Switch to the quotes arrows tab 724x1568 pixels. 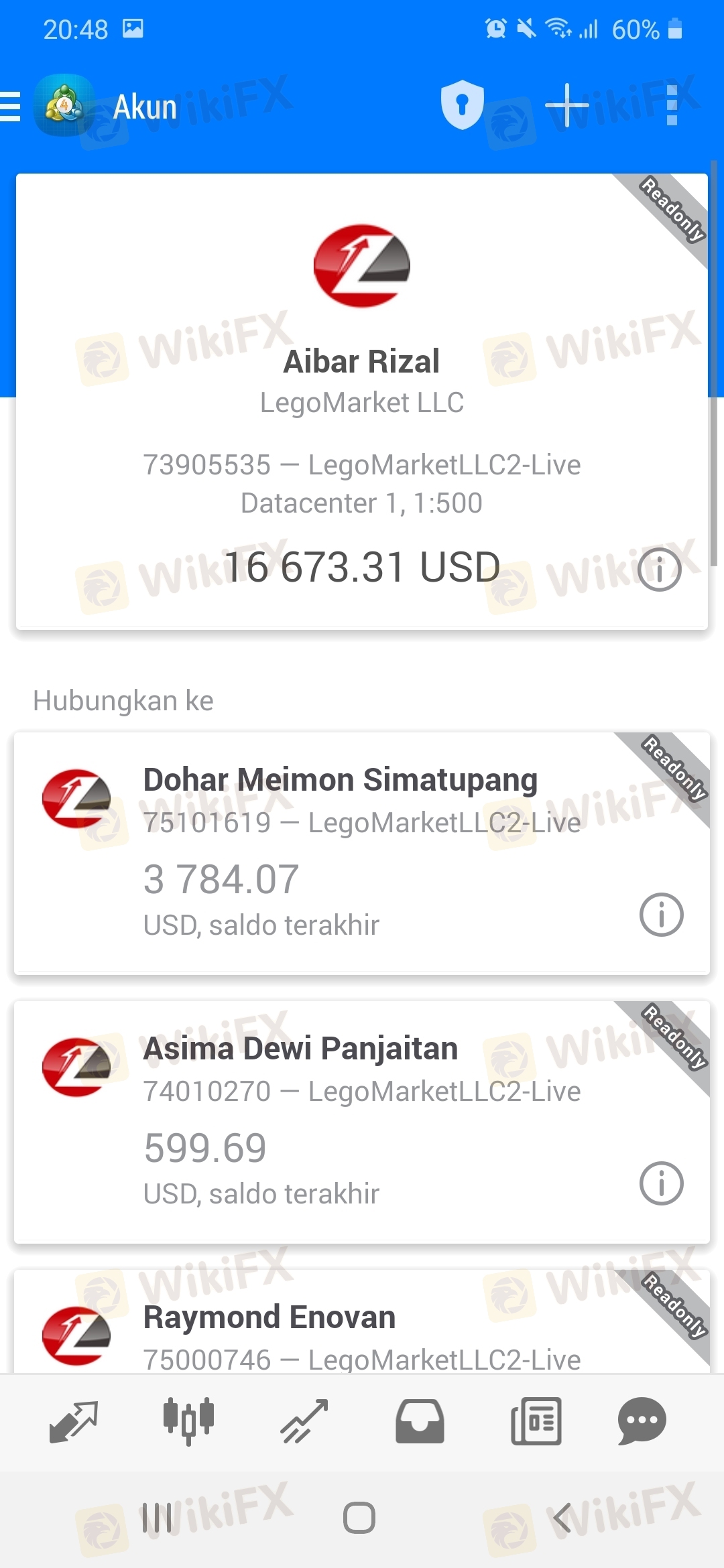coord(74,1421)
